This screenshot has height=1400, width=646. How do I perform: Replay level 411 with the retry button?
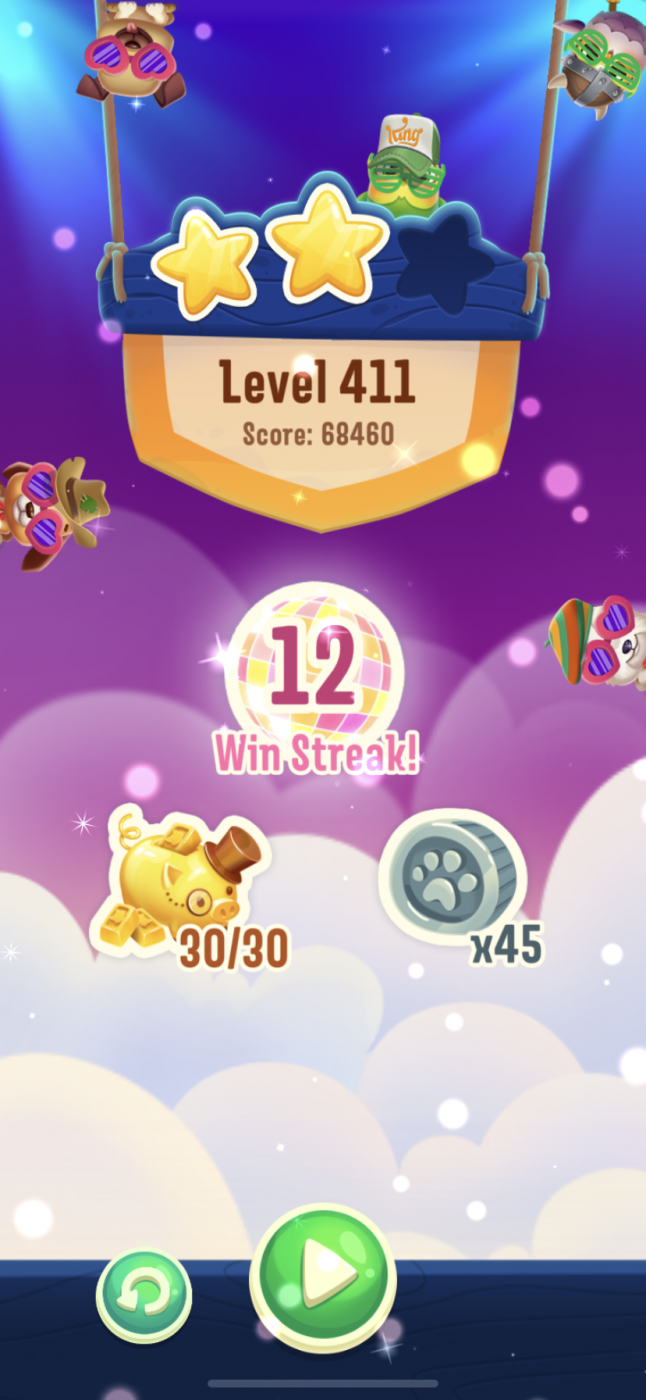click(144, 1296)
